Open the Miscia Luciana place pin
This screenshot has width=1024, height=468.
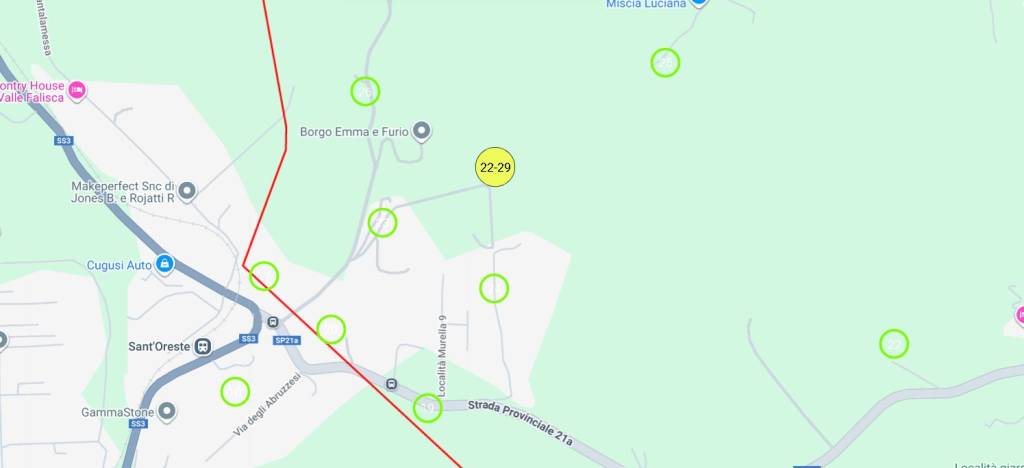coord(698,3)
